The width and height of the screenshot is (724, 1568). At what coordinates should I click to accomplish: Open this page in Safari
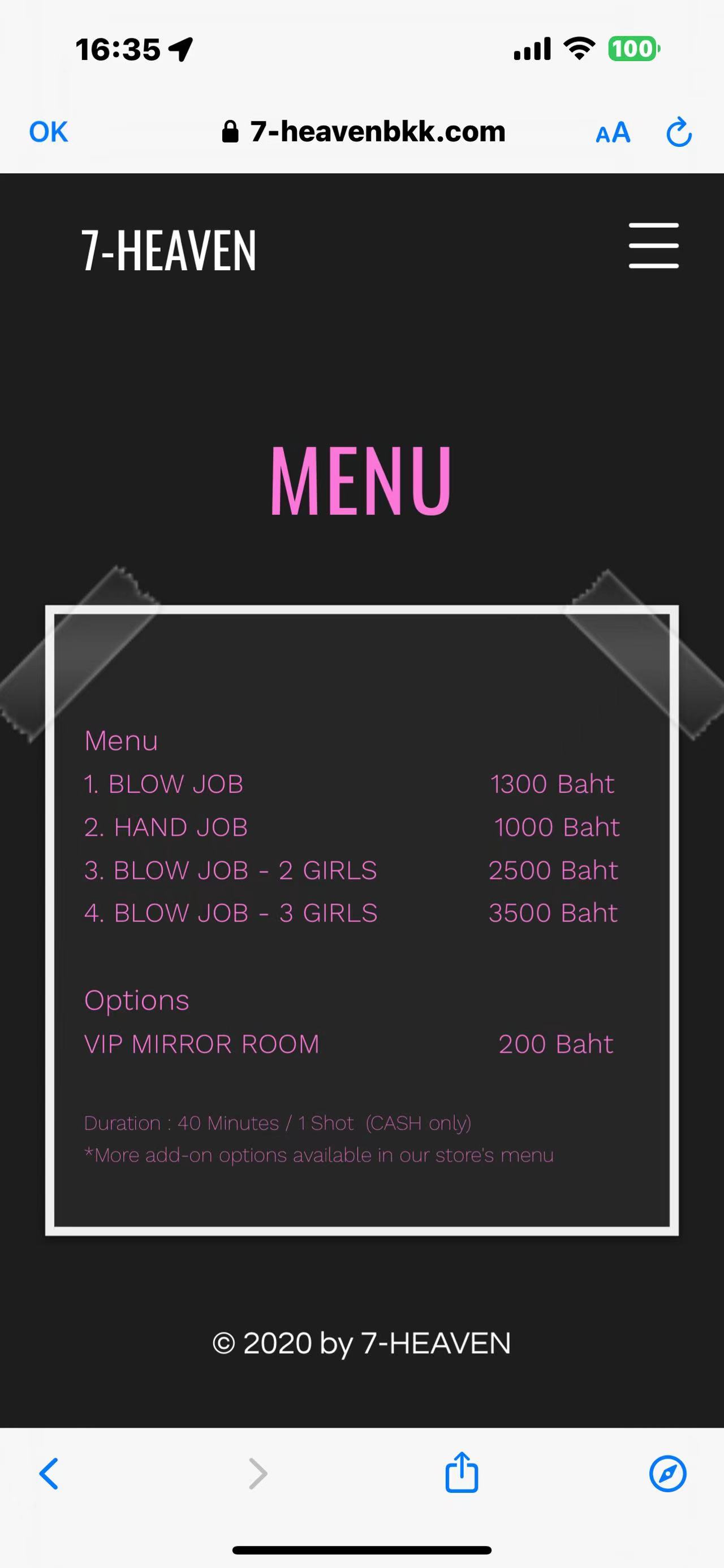coord(668,1474)
